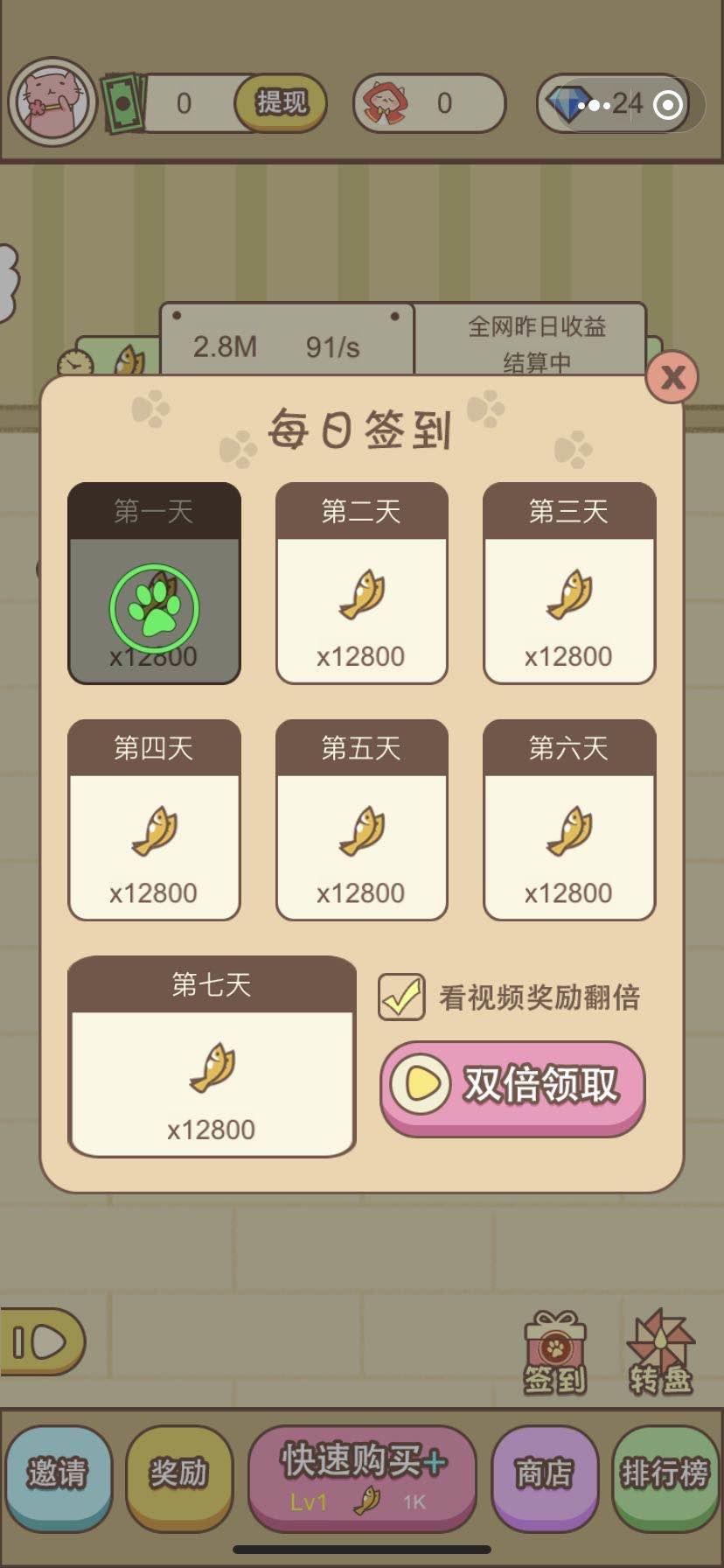The height and width of the screenshot is (1568, 724).
Task: Open the 商店 shop
Action: (544, 1475)
